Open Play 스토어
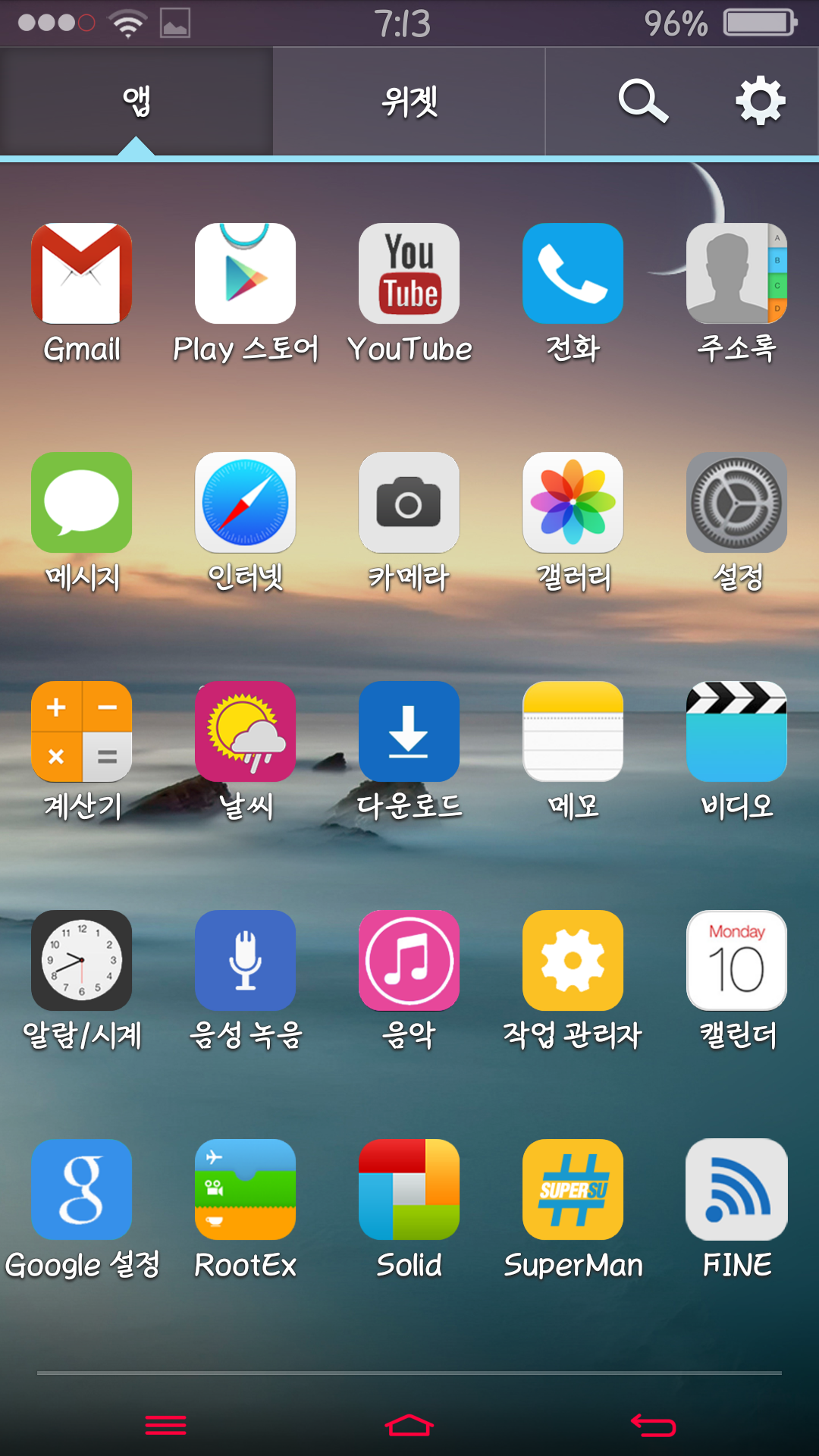 click(x=245, y=274)
